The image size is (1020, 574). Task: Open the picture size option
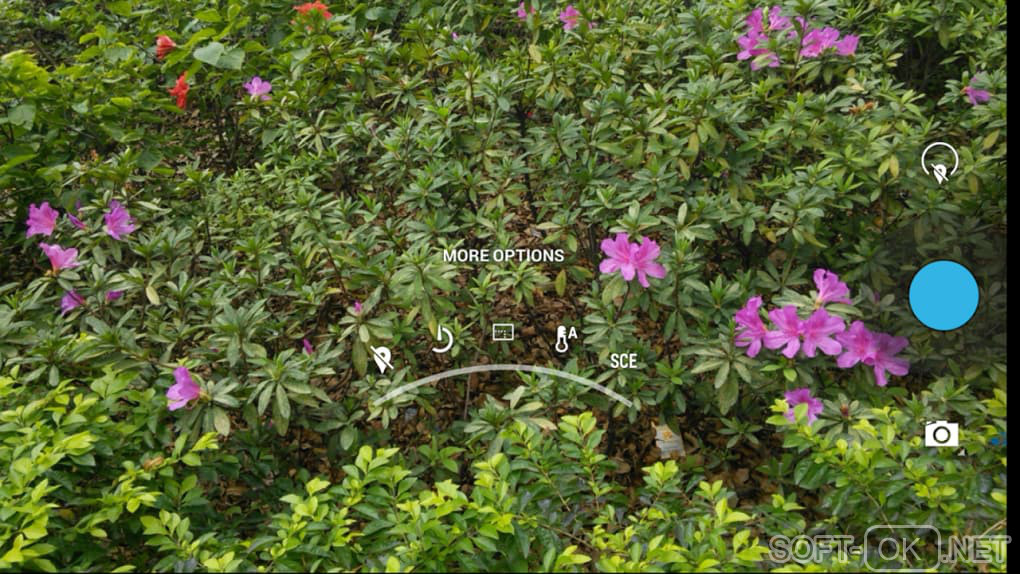coord(503,332)
